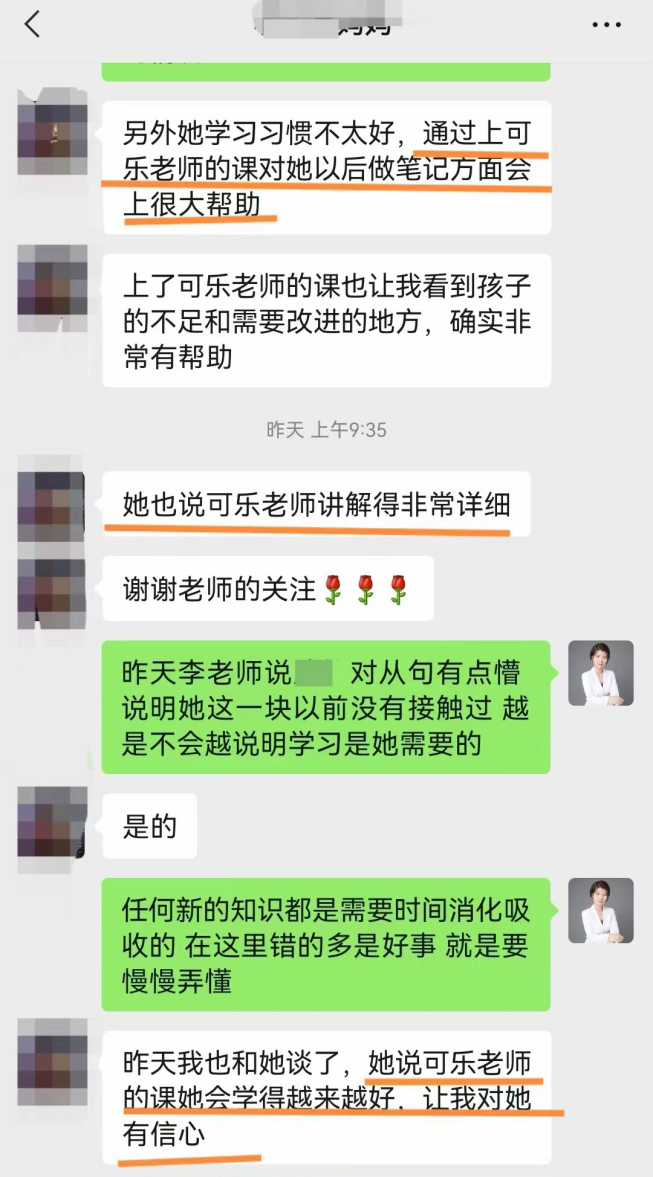Screen dimensions: 653x1177
Task: Open sender's avatar beside the "是的" message
Action: 51,821
